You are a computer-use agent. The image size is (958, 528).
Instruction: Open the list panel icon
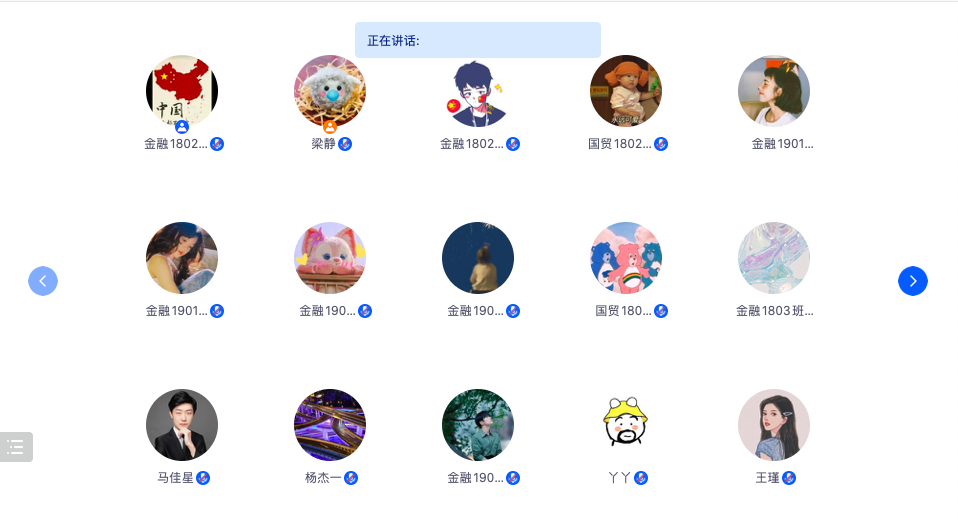[16, 447]
